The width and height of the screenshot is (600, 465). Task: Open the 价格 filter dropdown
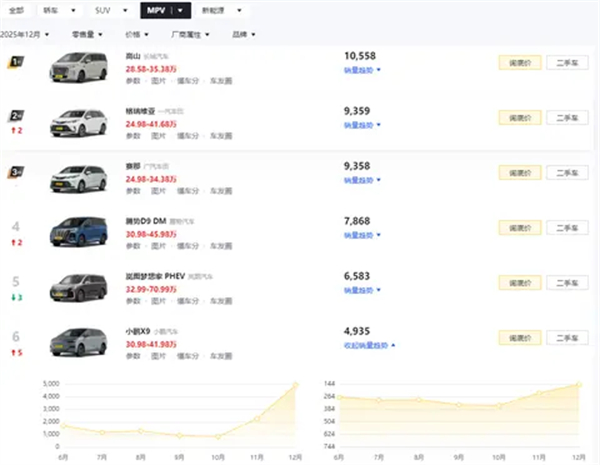click(x=135, y=34)
